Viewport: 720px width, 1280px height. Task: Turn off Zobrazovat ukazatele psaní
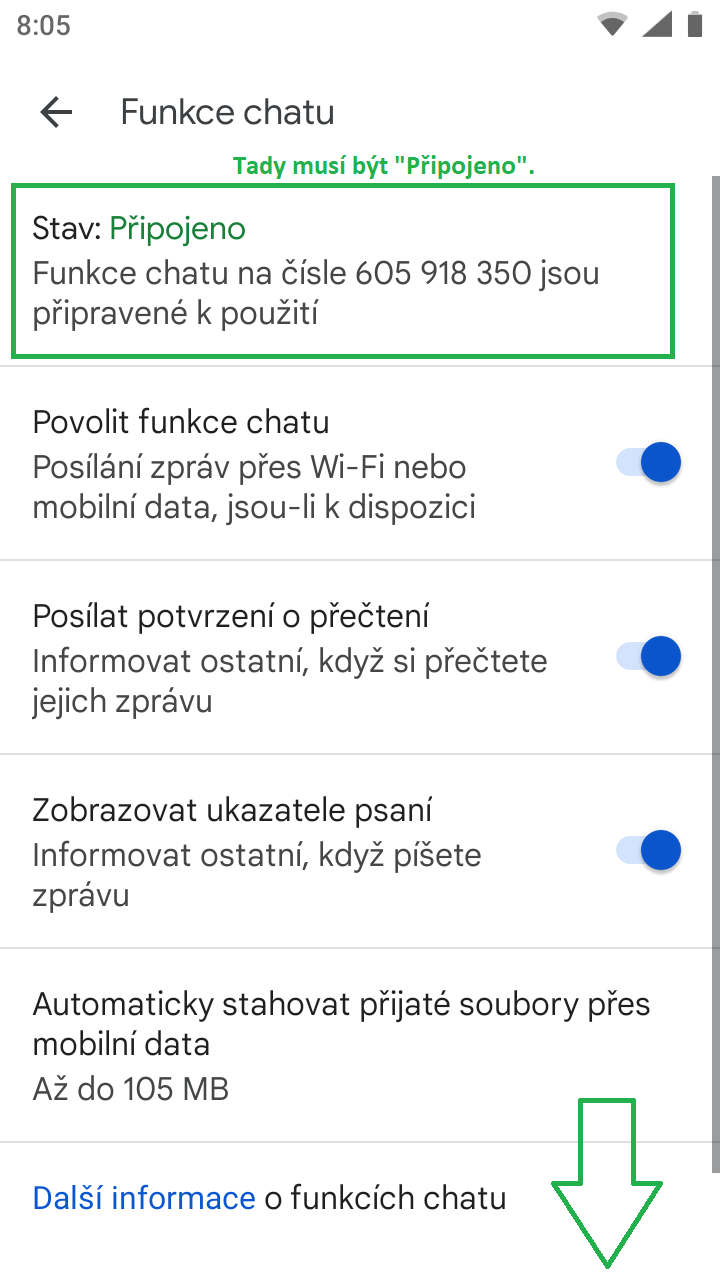(x=649, y=851)
